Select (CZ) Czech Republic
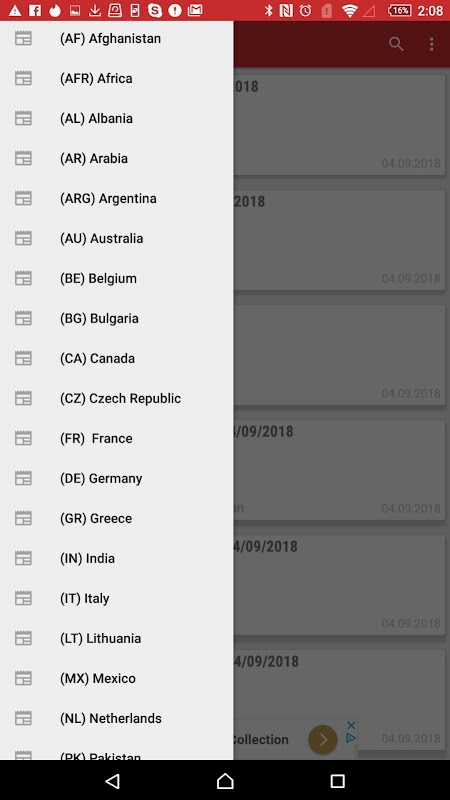 tap(117, 398)
